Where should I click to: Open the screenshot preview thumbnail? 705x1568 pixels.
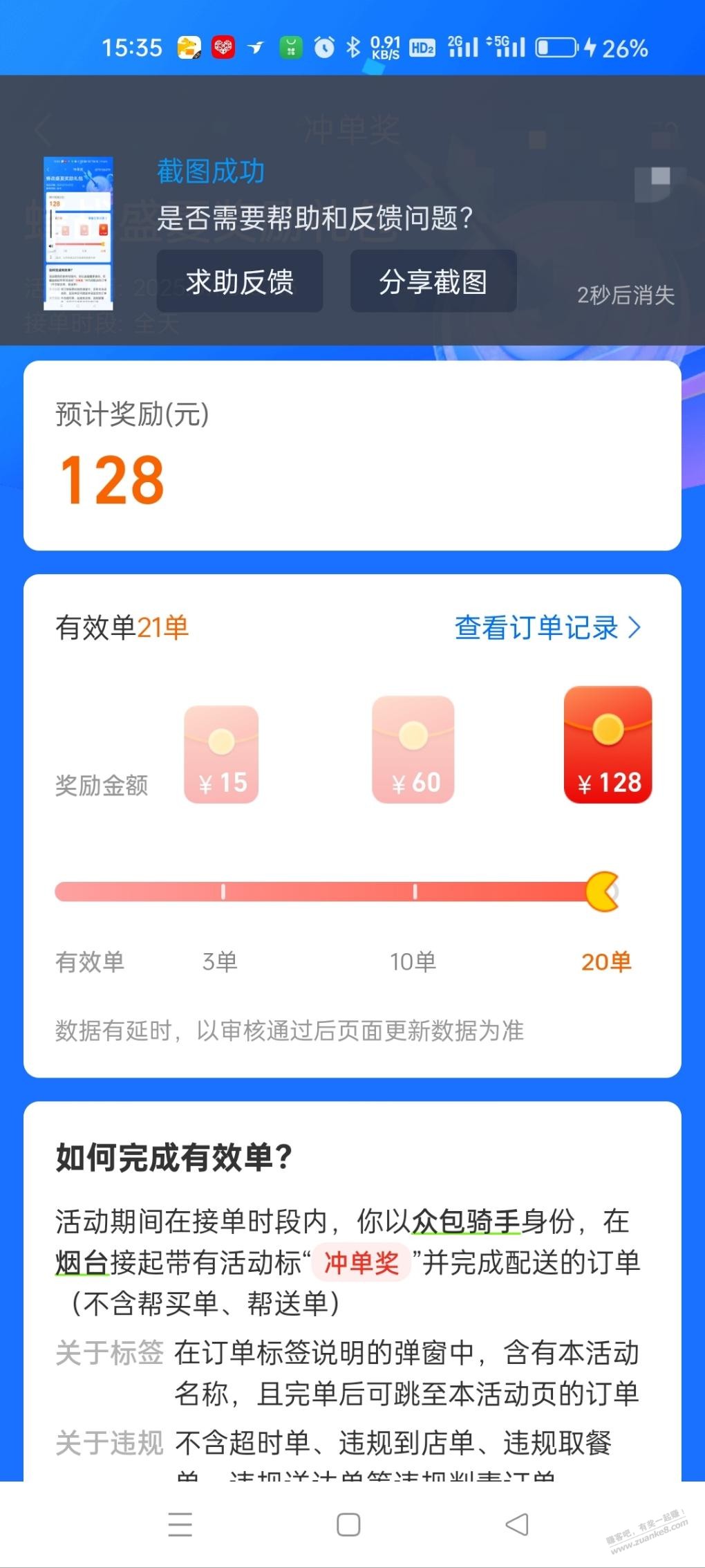(78, 233)
